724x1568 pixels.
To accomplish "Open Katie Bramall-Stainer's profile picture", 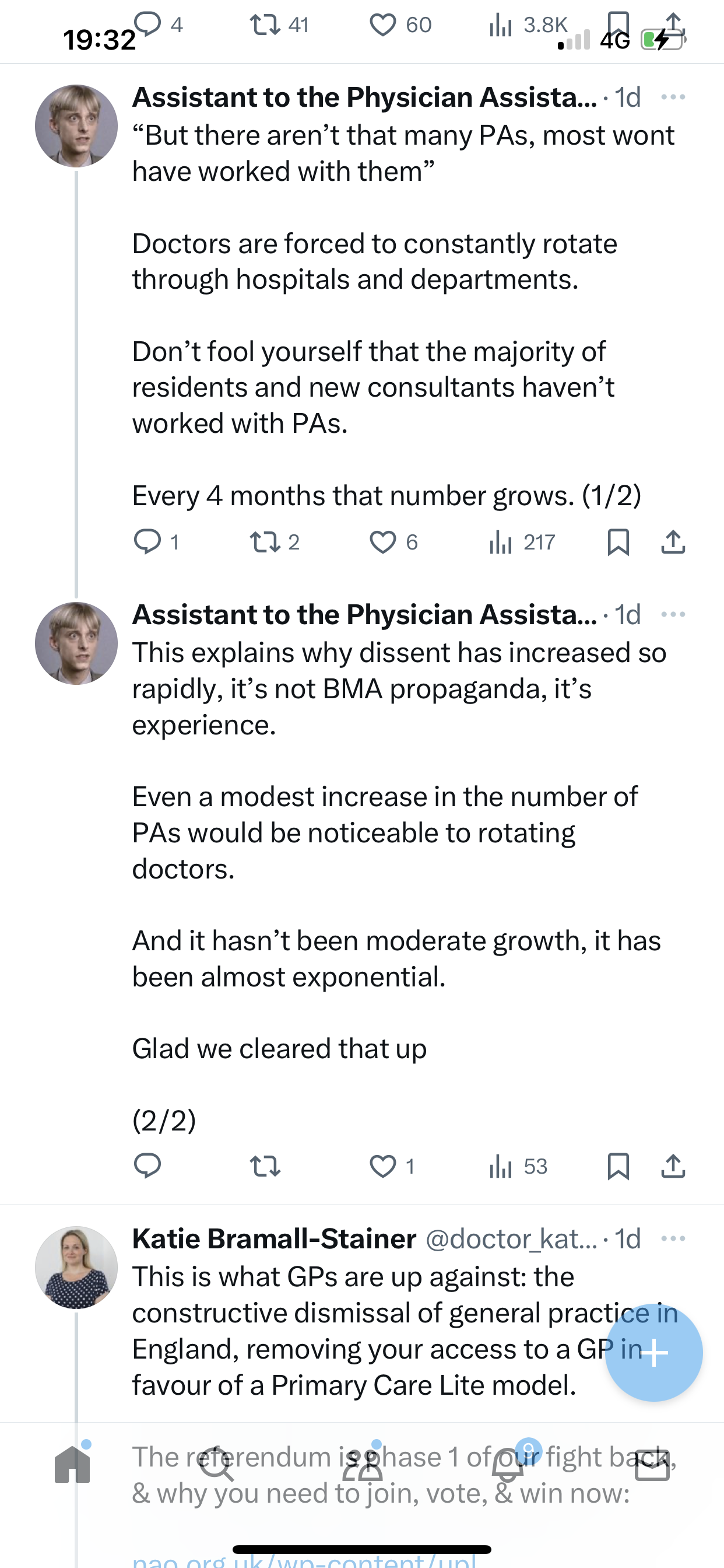I will pyautogui.click(x=76, y=1268).
